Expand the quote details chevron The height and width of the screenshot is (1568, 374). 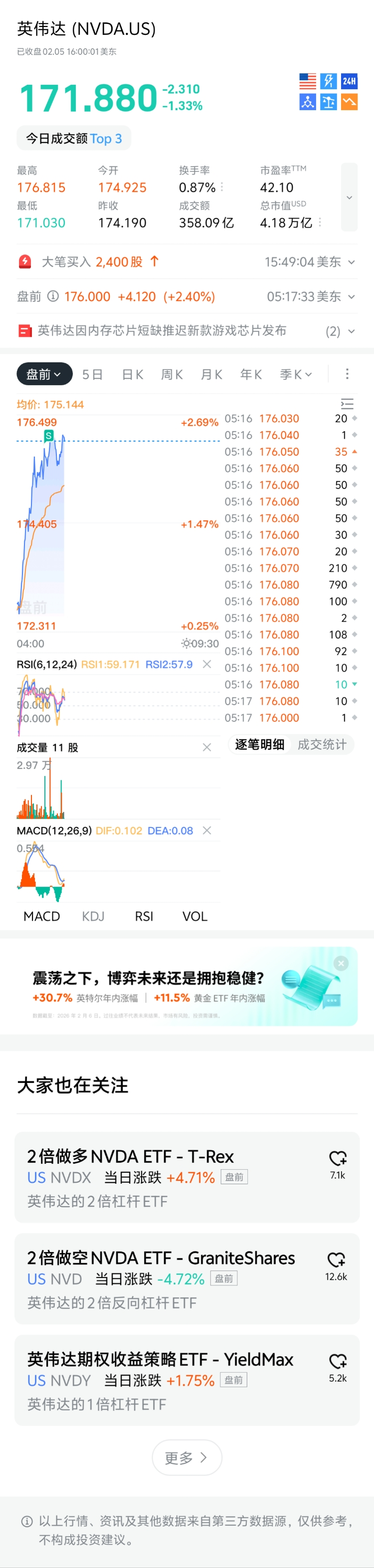point(349,197)
